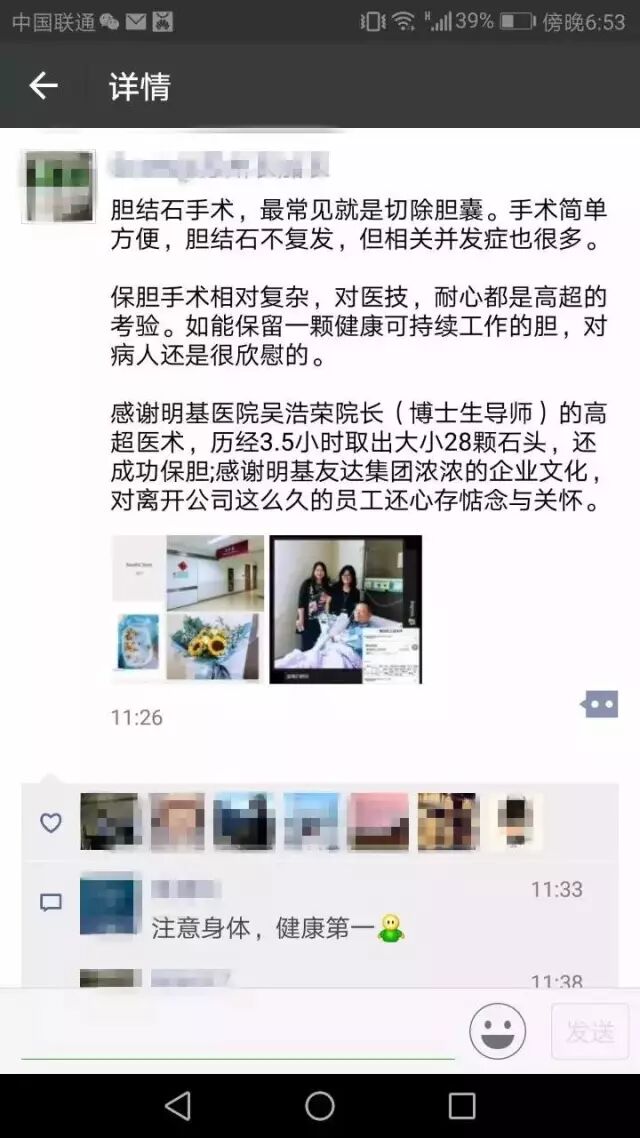This screenshot has height=1138, width=640.
Task: Open the like and comment popup button
Action: point(599,705)
